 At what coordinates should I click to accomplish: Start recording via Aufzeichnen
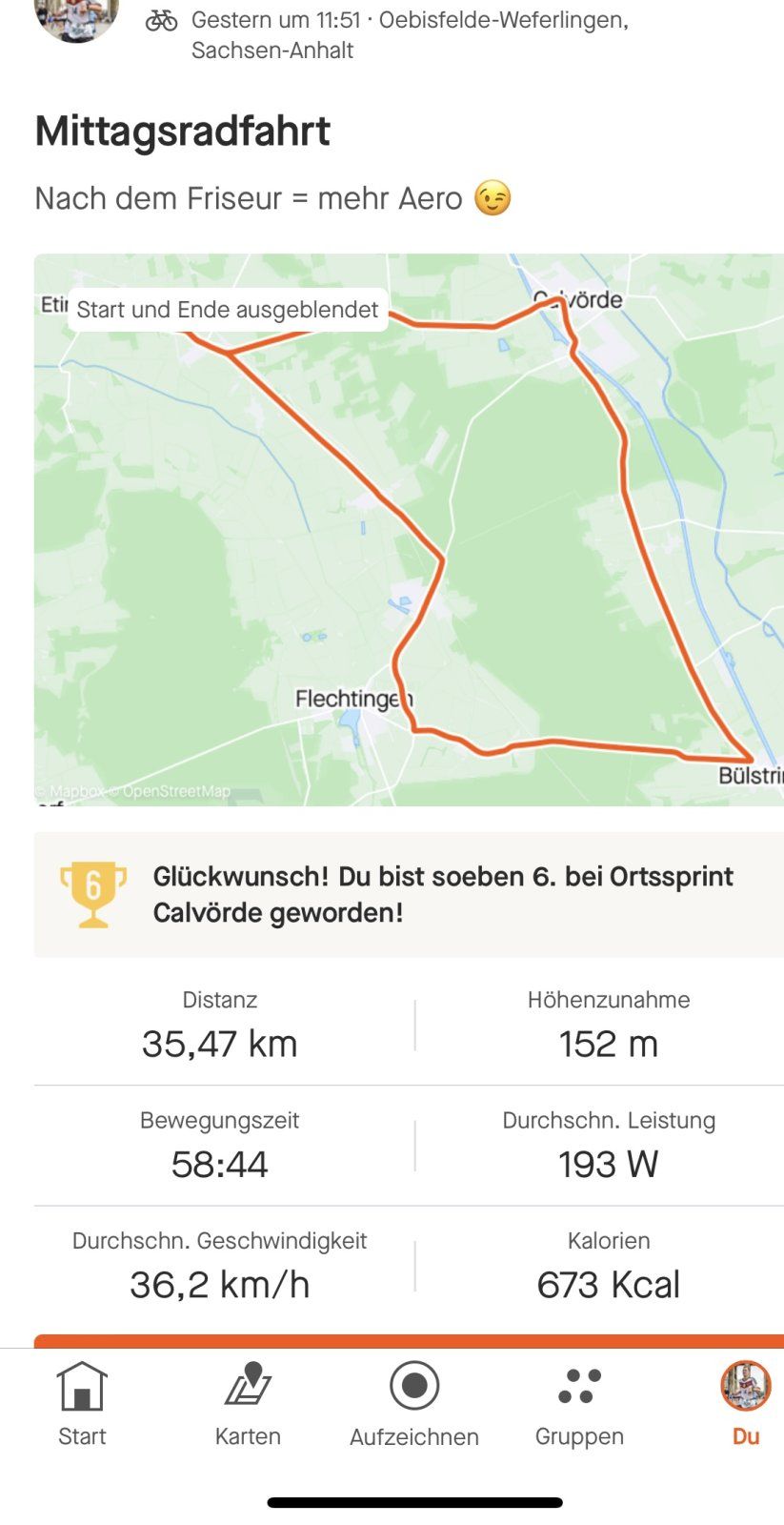[x=414, y=1404]
